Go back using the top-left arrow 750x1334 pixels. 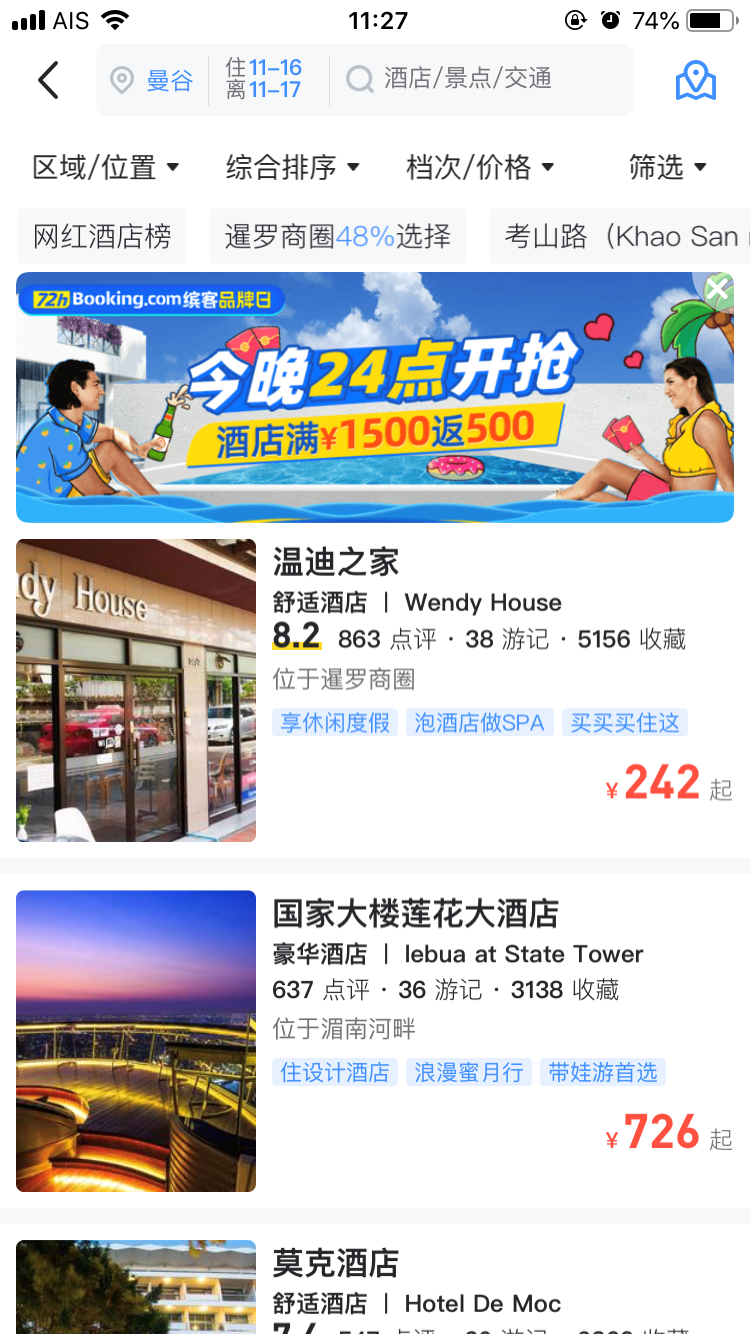(x=48, y=80)
